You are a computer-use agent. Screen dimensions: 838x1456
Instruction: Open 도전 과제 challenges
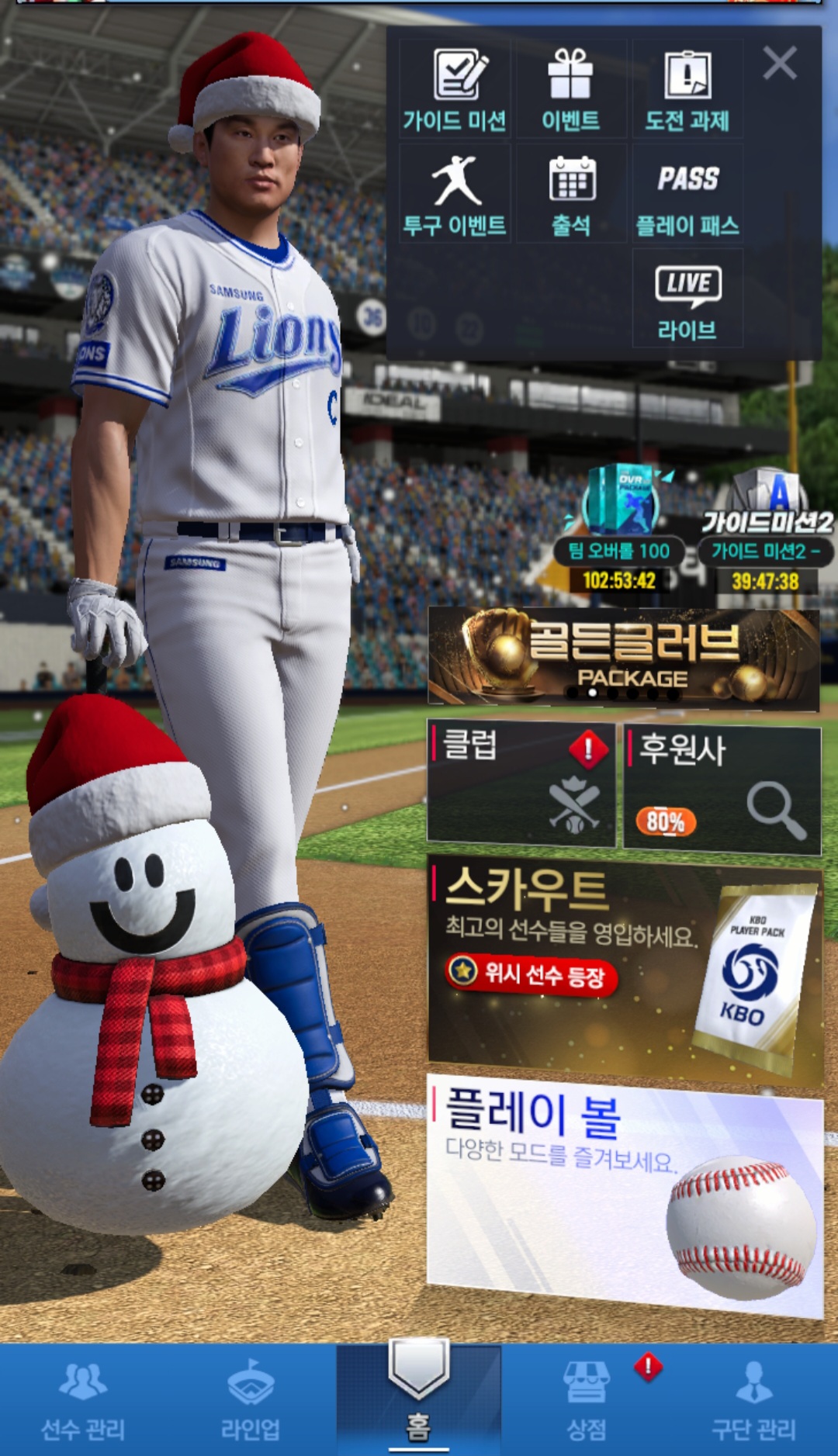pyautogui.click(x=687, y=90)
